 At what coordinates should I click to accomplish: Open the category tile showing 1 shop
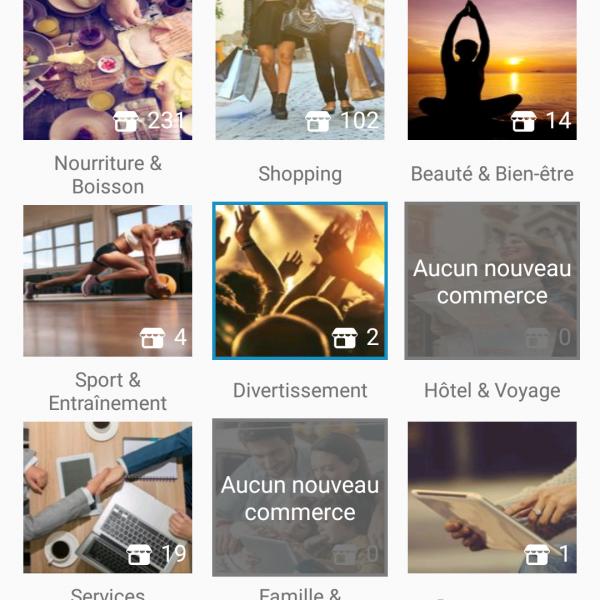pyautogui.click(x=492, y=497)
